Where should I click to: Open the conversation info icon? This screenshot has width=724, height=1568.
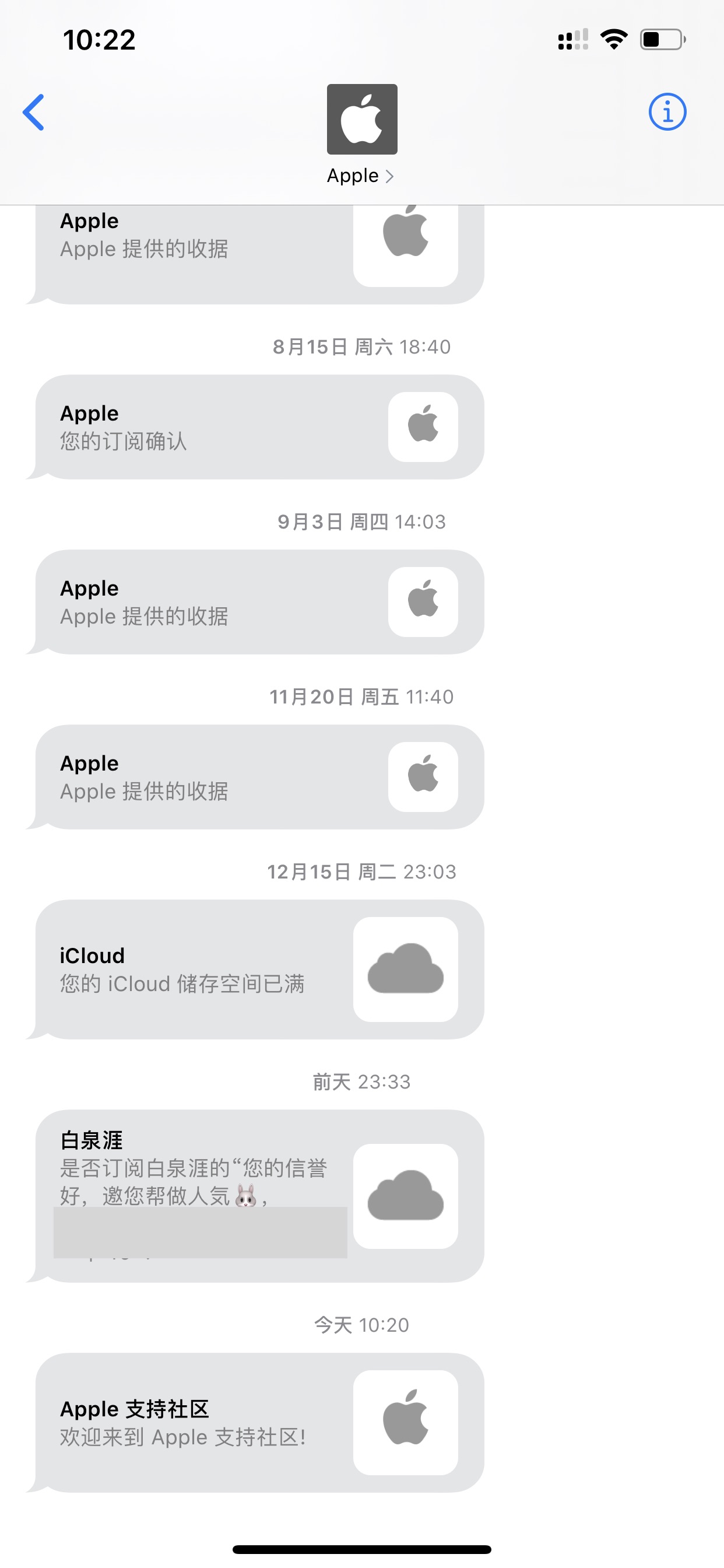[667, 112]
